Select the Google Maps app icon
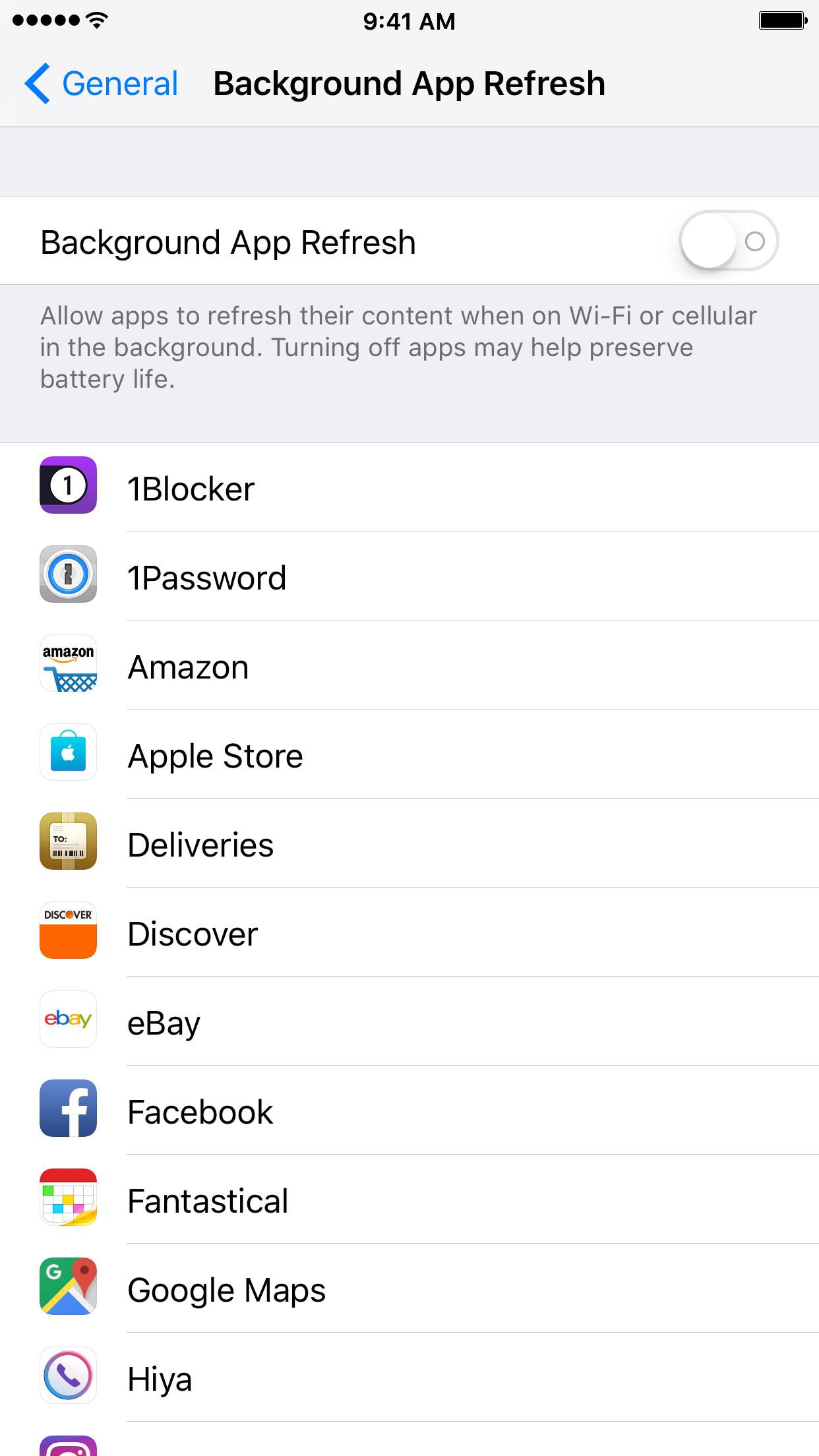 tap(68, 1287)
